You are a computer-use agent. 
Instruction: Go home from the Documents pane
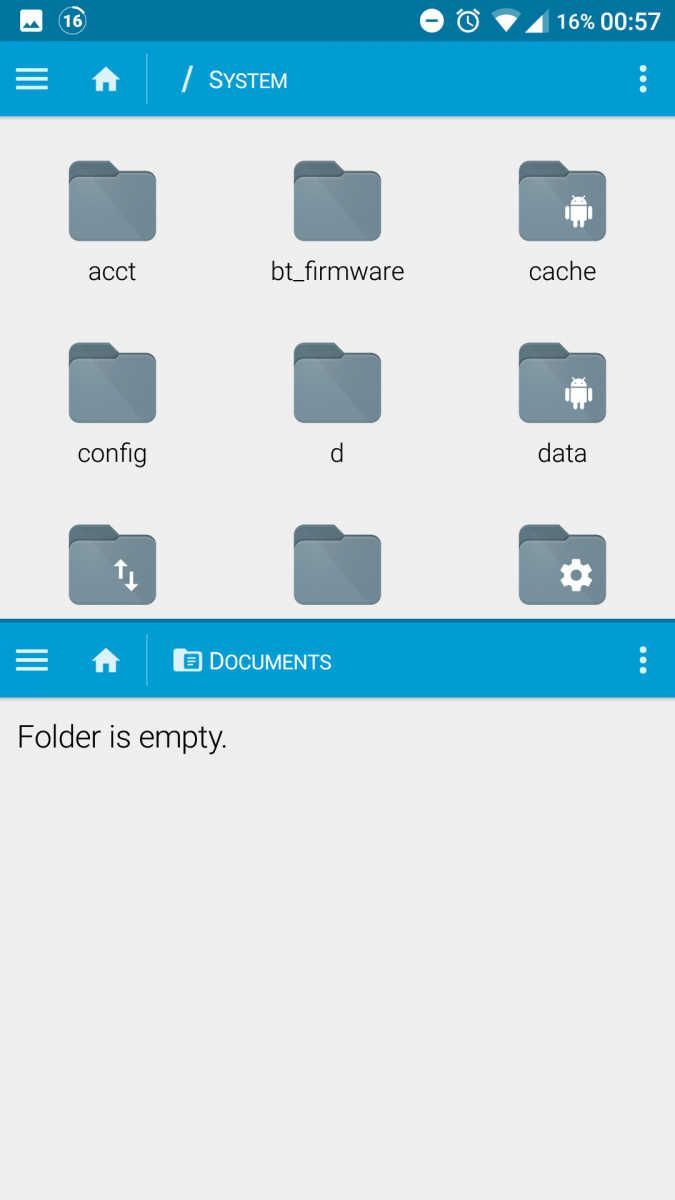coord(106,660)
